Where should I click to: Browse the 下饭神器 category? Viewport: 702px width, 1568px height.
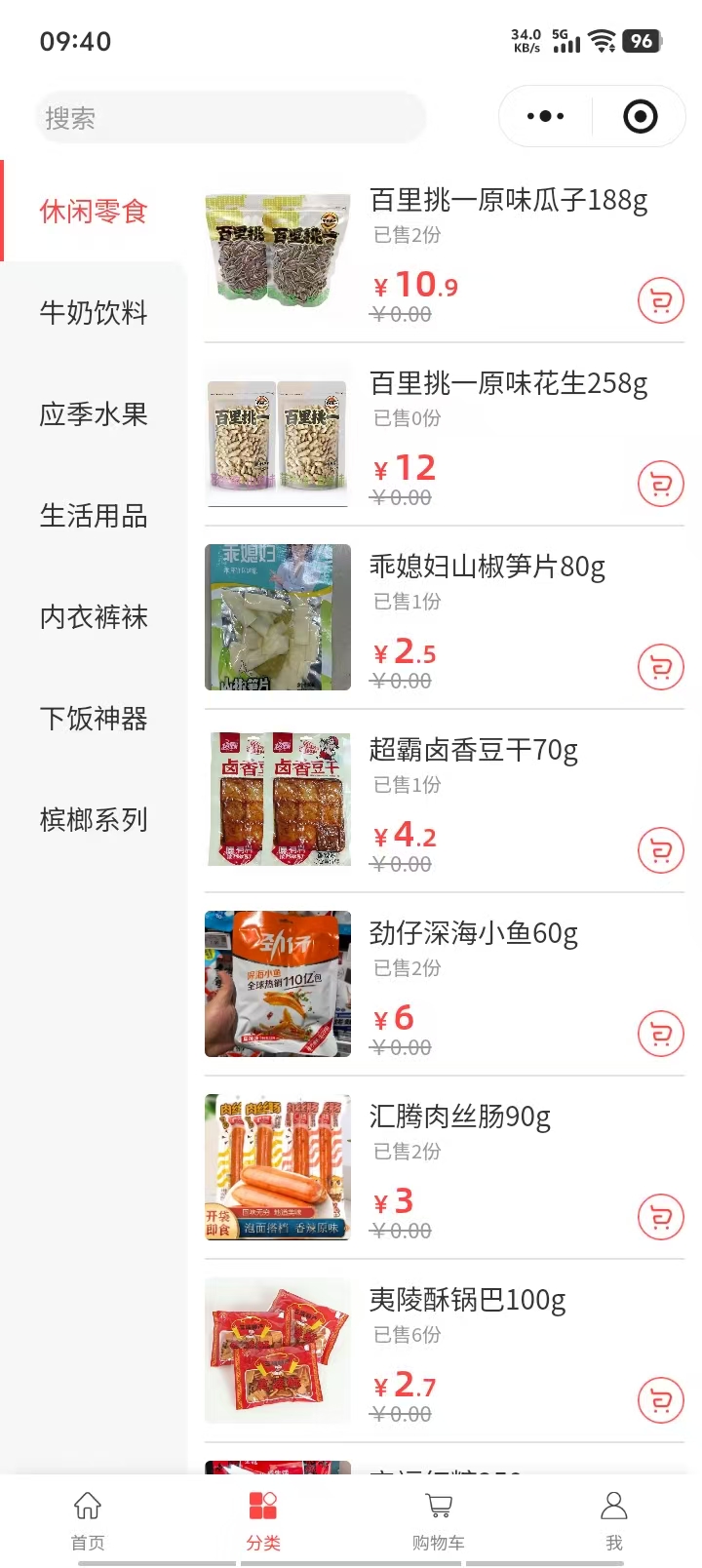[94, 719]
